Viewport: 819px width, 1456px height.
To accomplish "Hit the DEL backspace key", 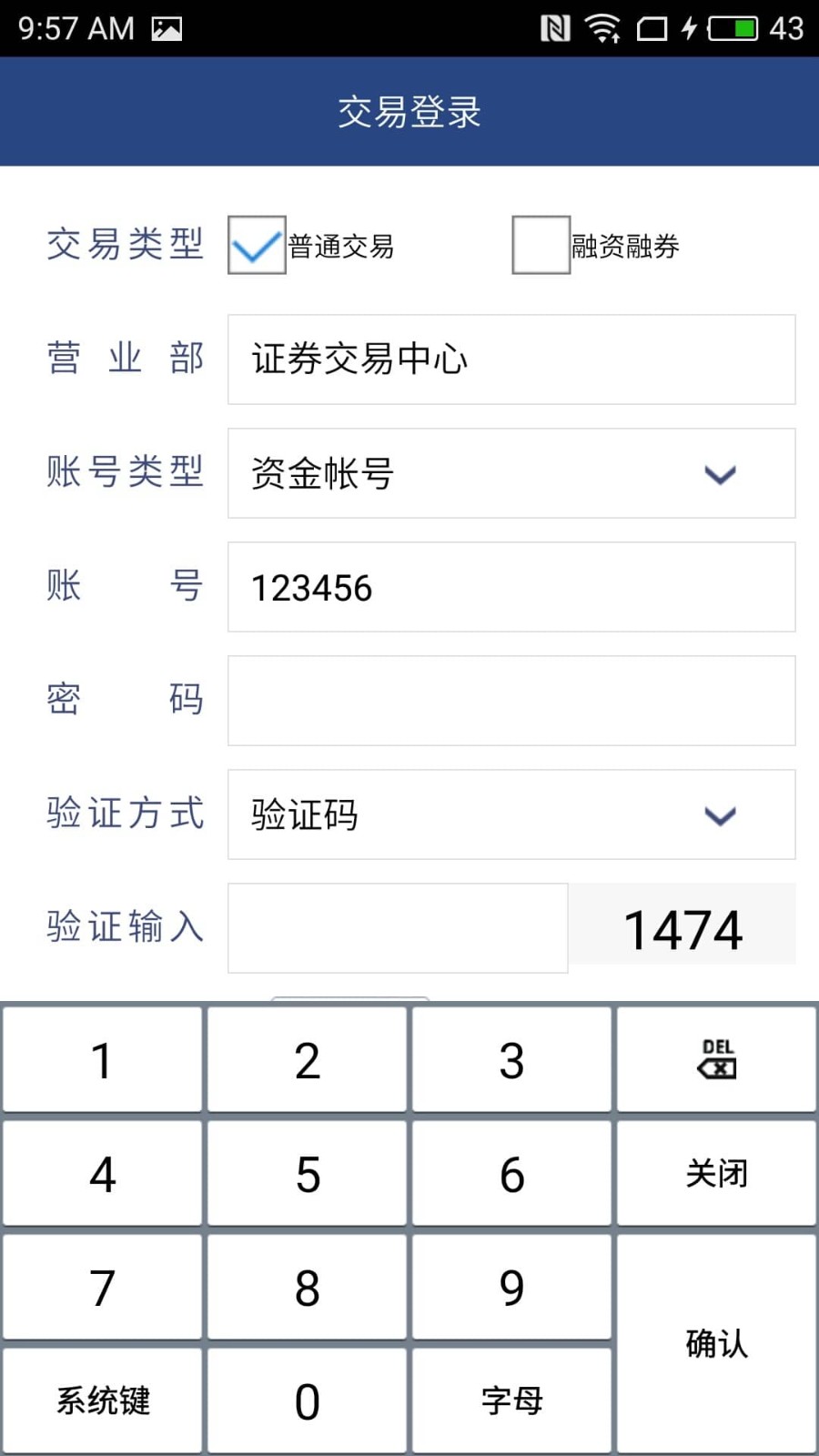I will pos(716,1059).
